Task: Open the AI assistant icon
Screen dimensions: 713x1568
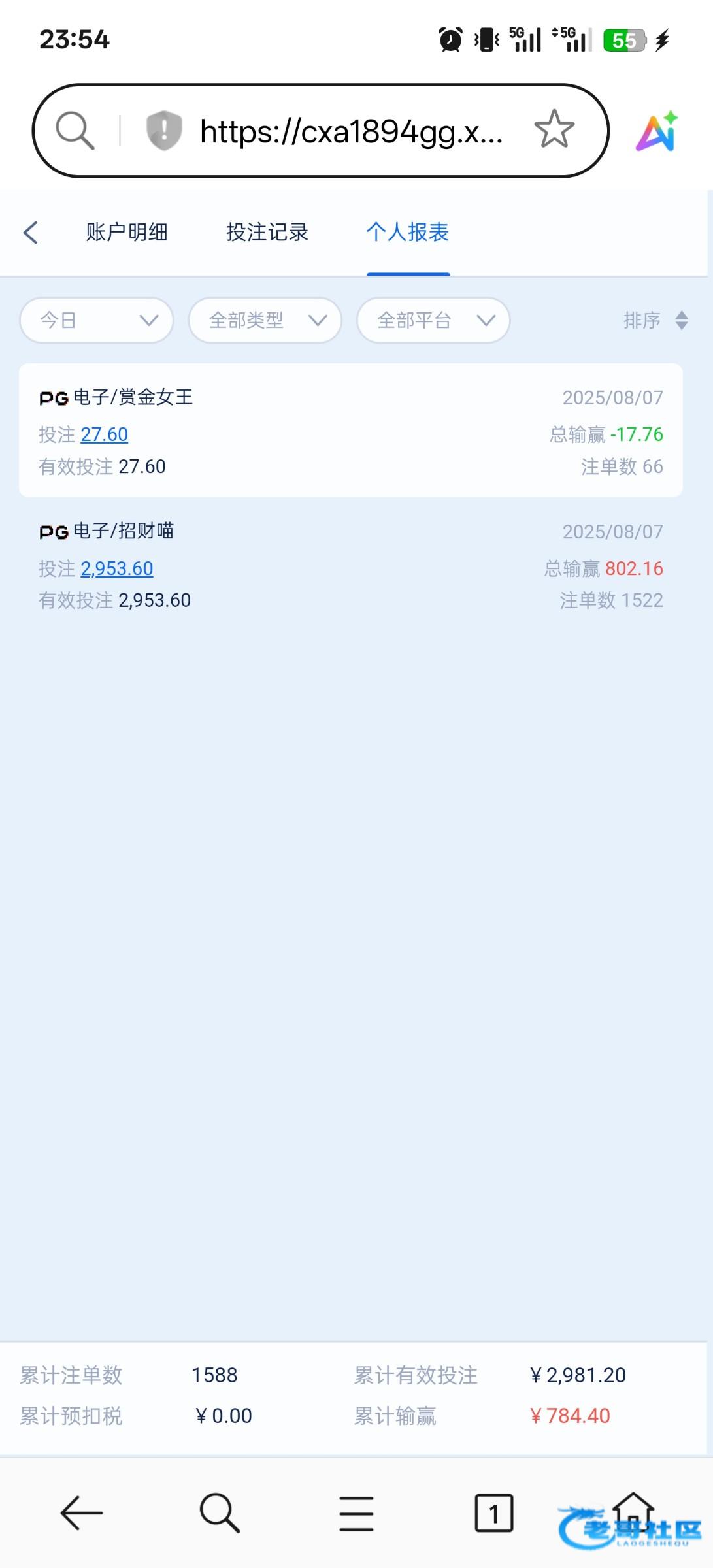Action: (x=657, y=131)
